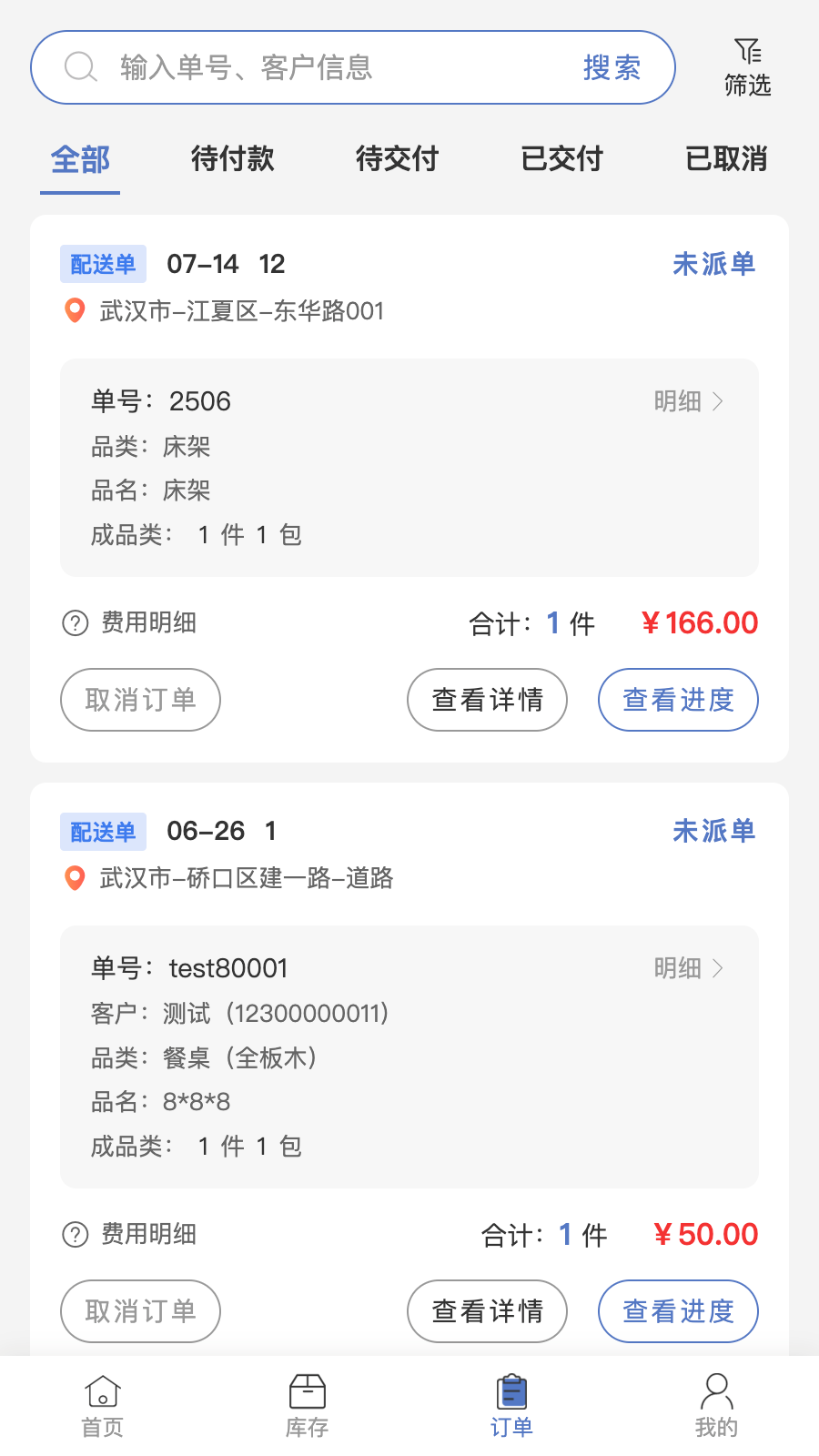This screenshot has height=1456, width=819.
Task: Switch to the 已交付 tab
Action: (562, 158)
